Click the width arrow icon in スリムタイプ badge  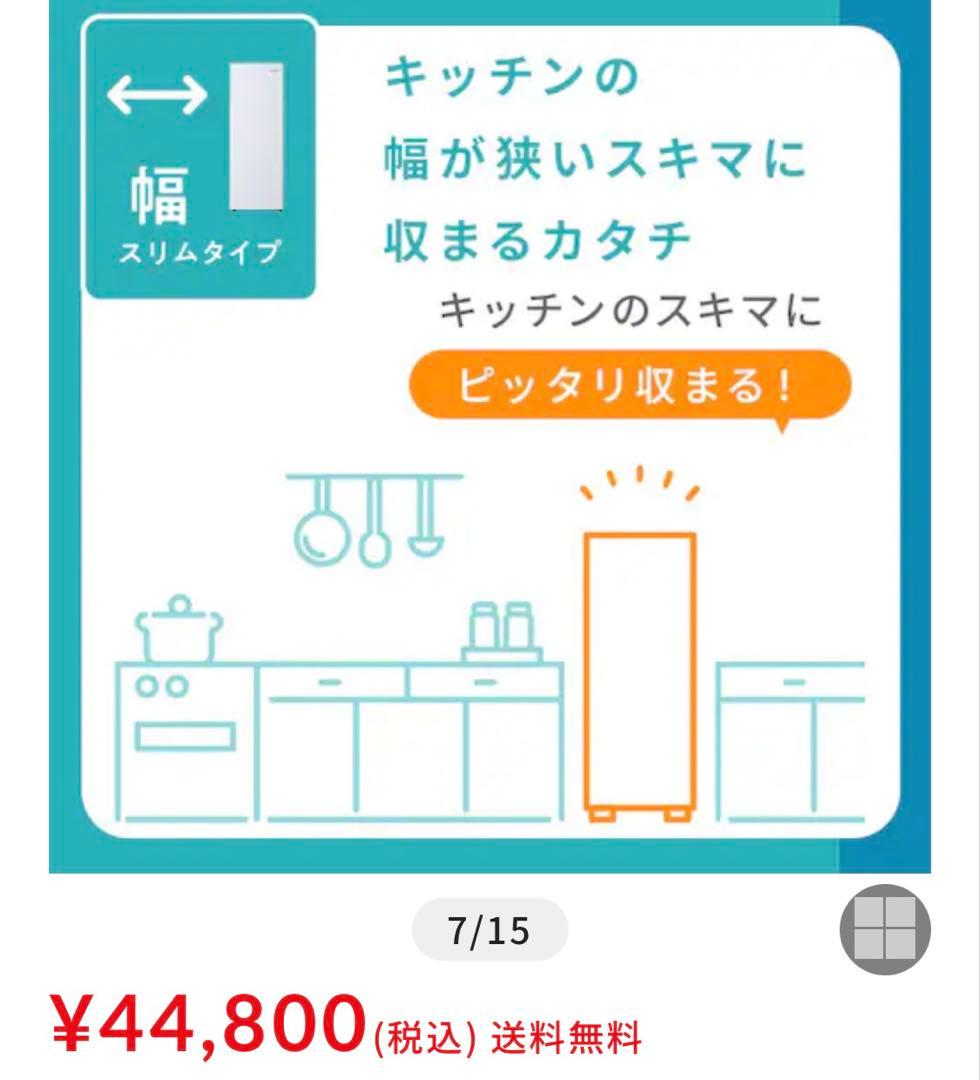pos(155,95)
